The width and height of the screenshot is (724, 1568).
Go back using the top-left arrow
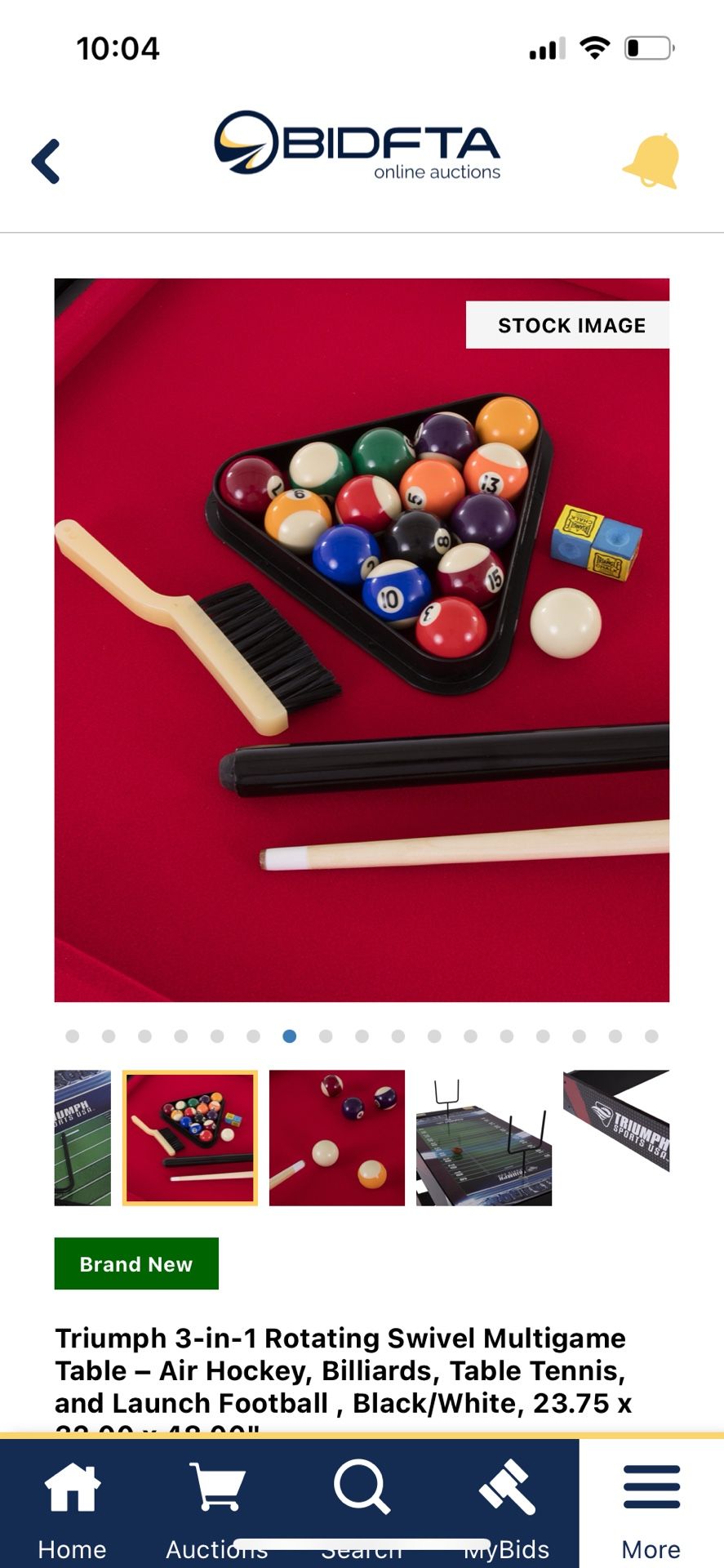[47, 161]
